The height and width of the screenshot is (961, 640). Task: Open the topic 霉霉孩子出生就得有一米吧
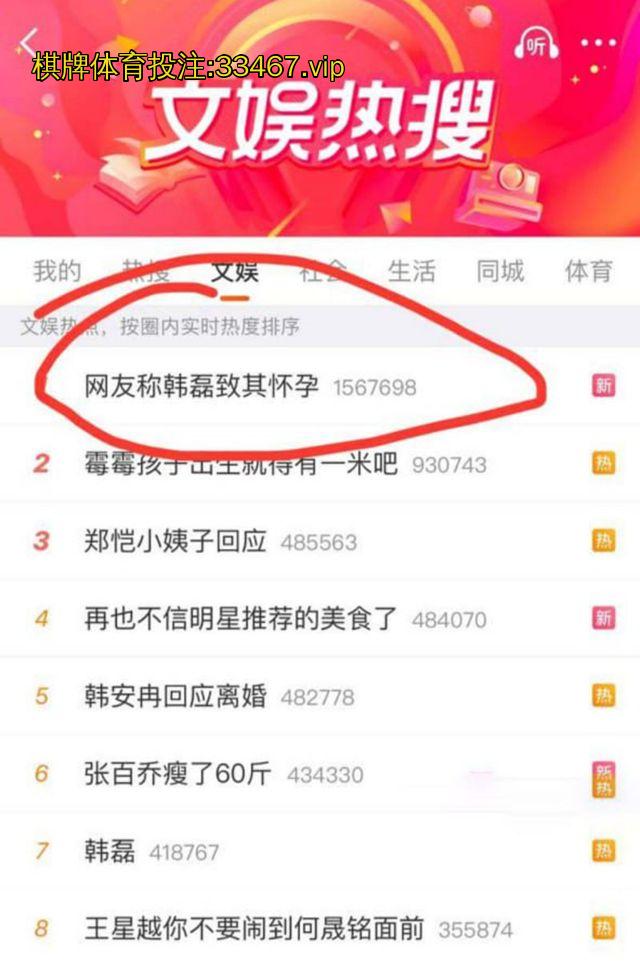241,464
